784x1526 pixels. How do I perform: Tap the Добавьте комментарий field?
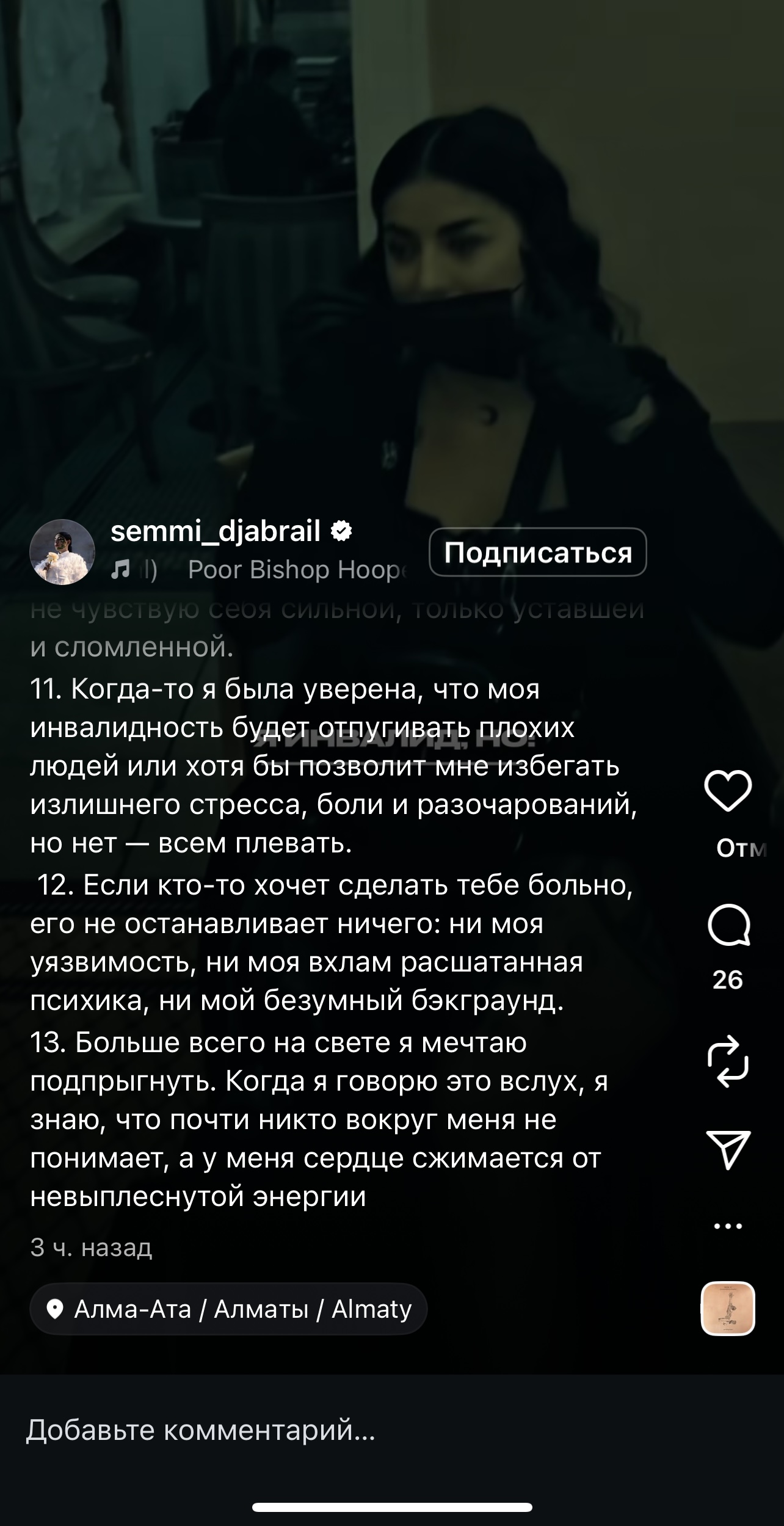coord(392,1430)
